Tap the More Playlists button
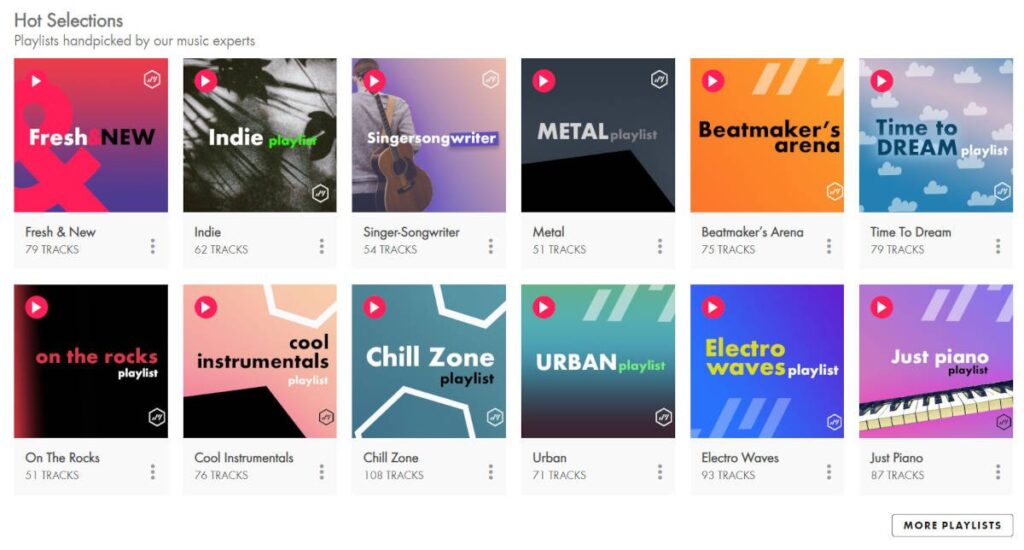 (952, 525)
